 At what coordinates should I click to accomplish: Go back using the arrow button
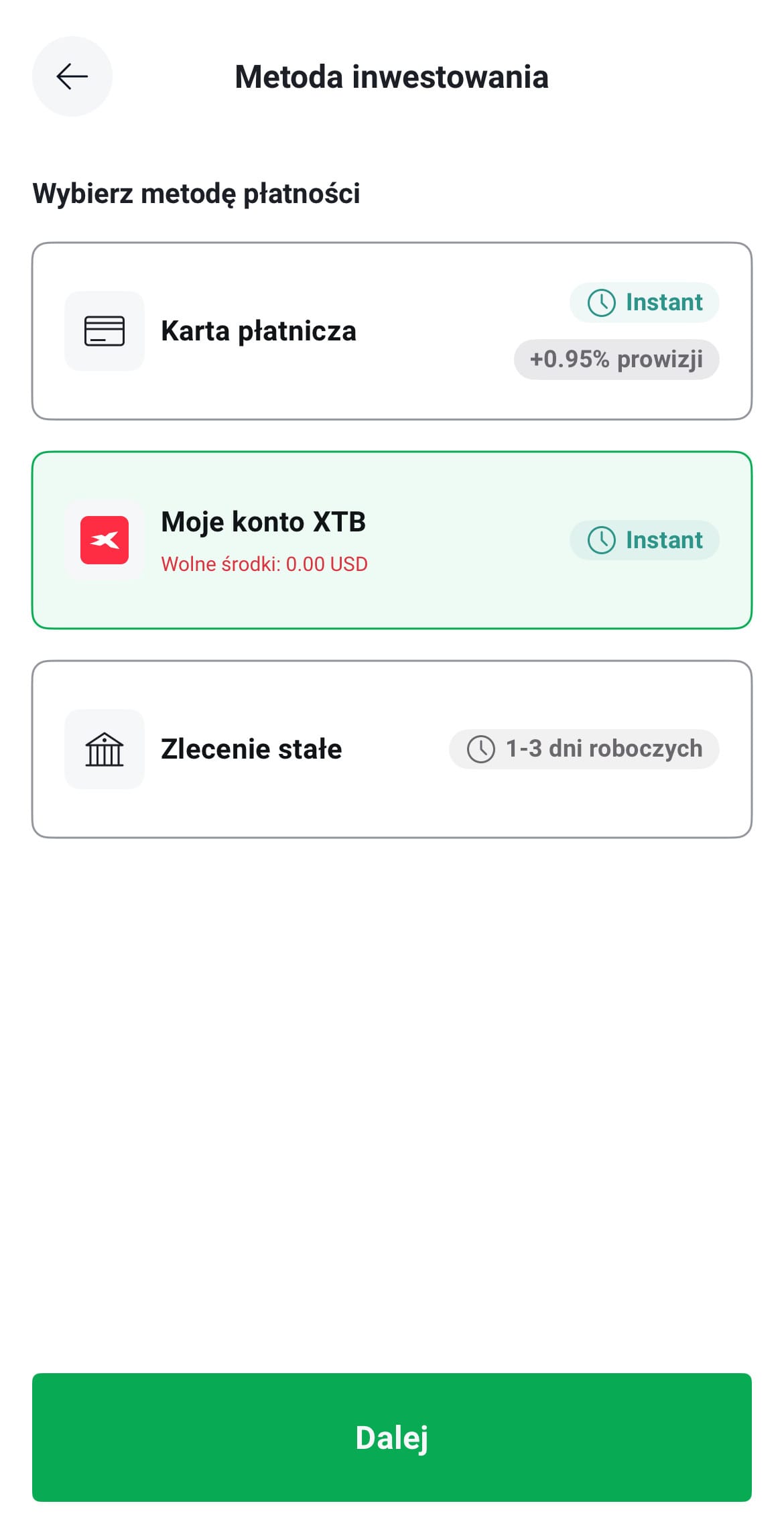72,76
